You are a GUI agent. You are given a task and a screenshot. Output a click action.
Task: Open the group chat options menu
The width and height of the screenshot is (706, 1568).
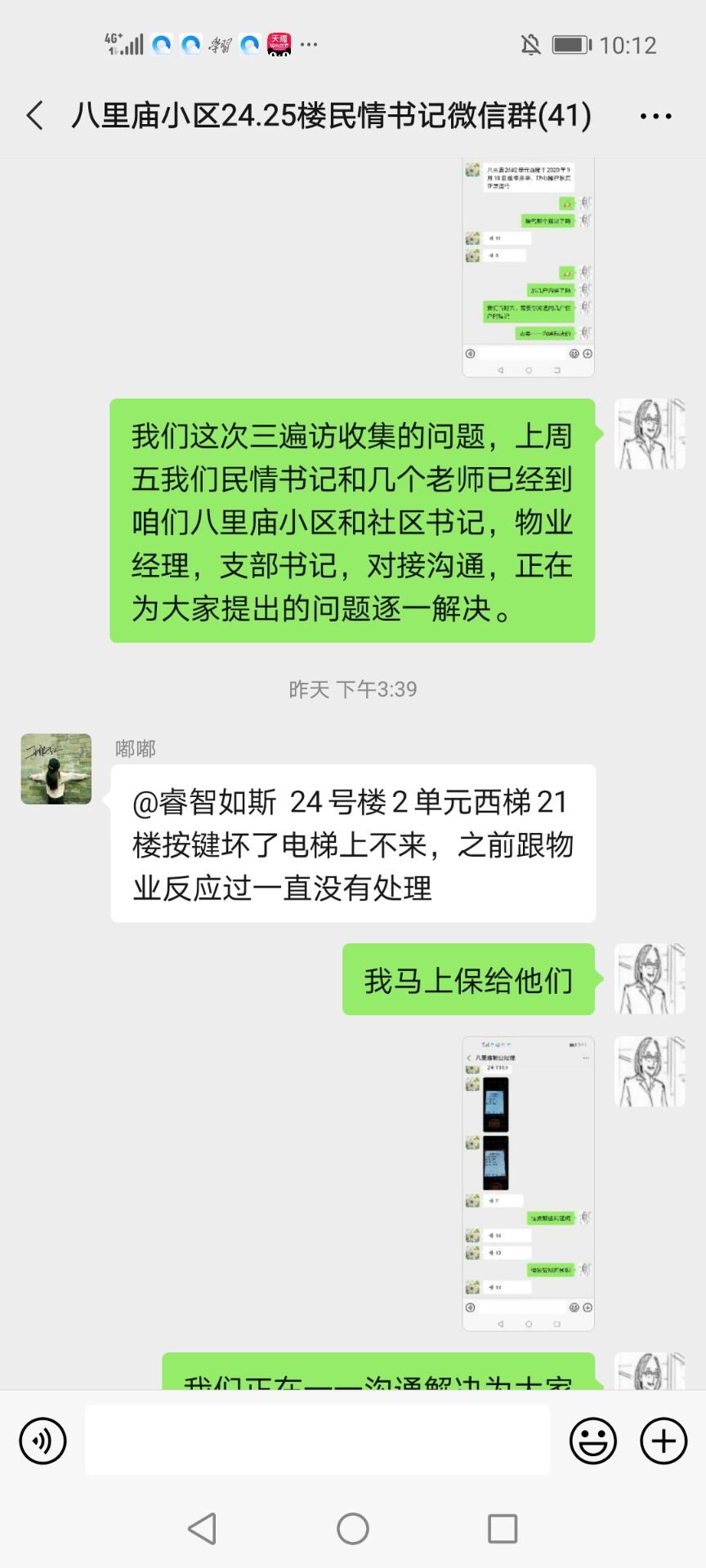point(655,116)
